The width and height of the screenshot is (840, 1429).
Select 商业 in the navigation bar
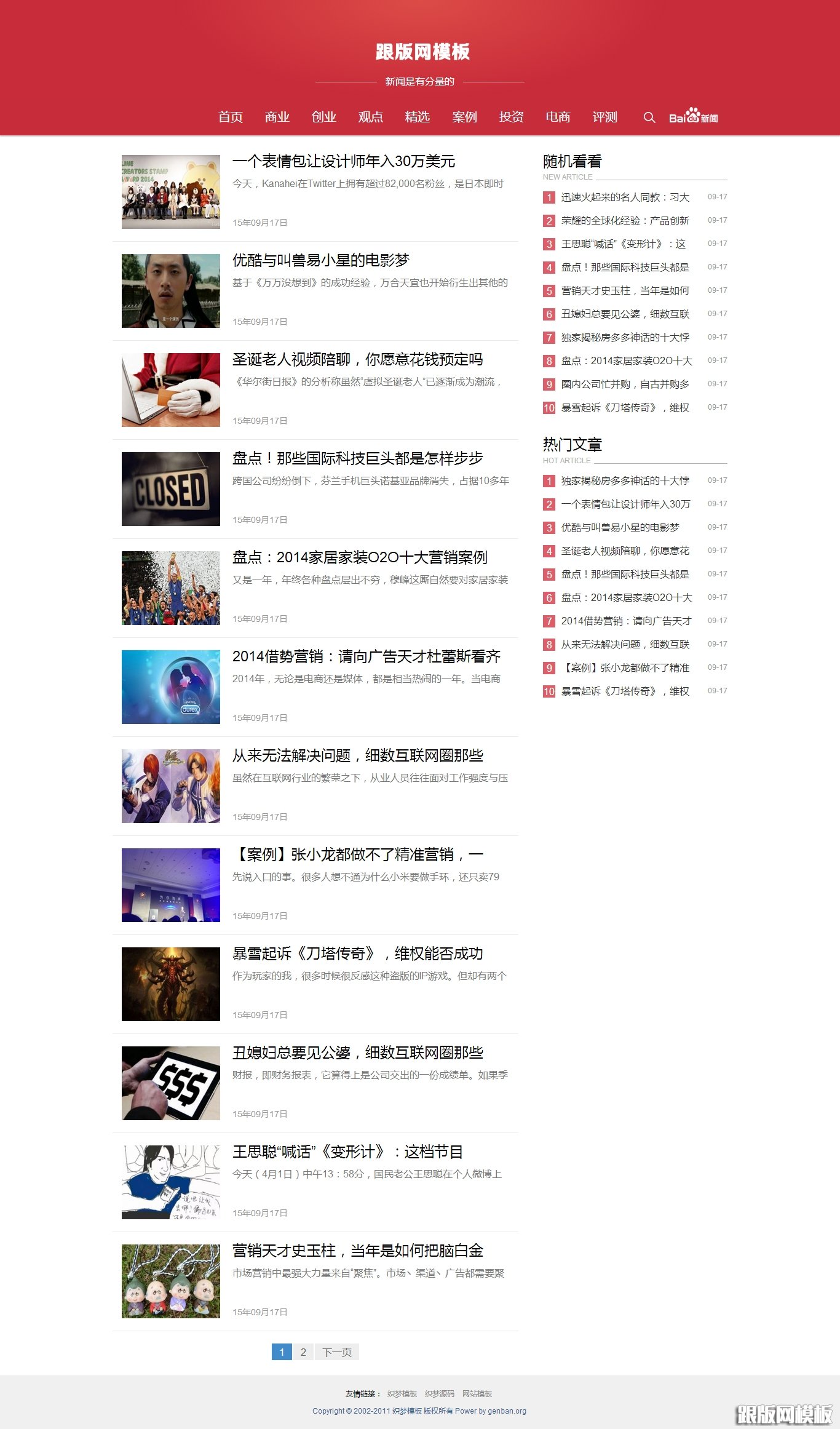coord(278,117)
